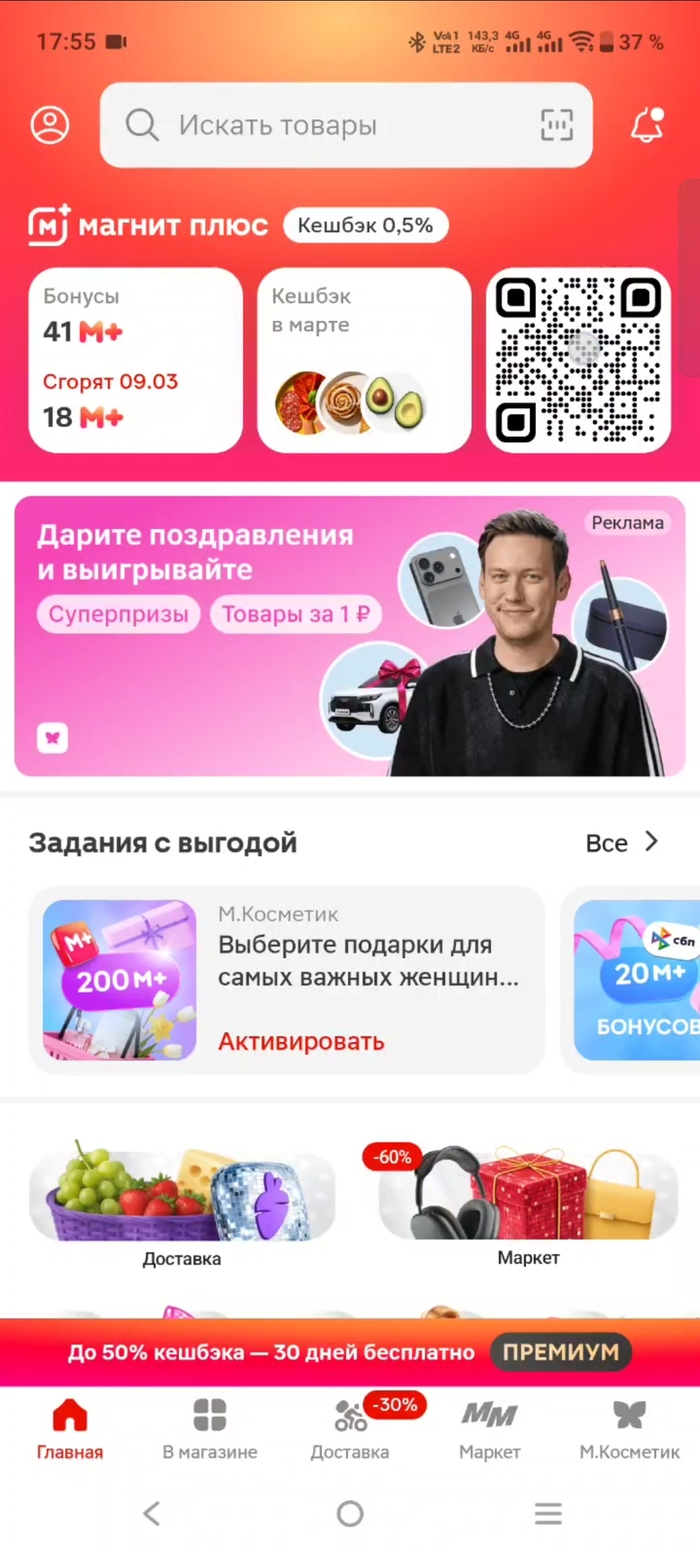The width and height of the screenshot is (700, 1550).
Task: Tap the Кешбэк 0,5% chip
Action: (x=365, y=226)
